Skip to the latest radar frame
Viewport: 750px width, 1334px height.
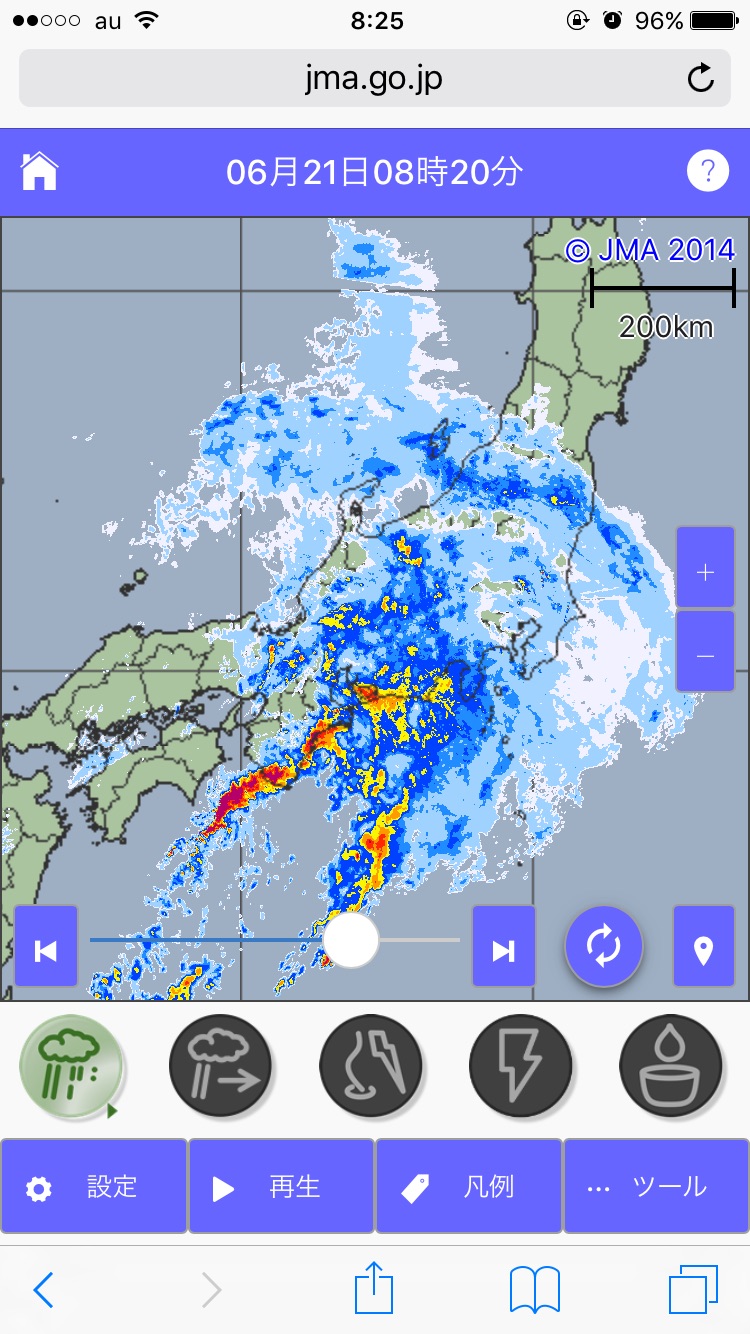(x=504, y=947)
